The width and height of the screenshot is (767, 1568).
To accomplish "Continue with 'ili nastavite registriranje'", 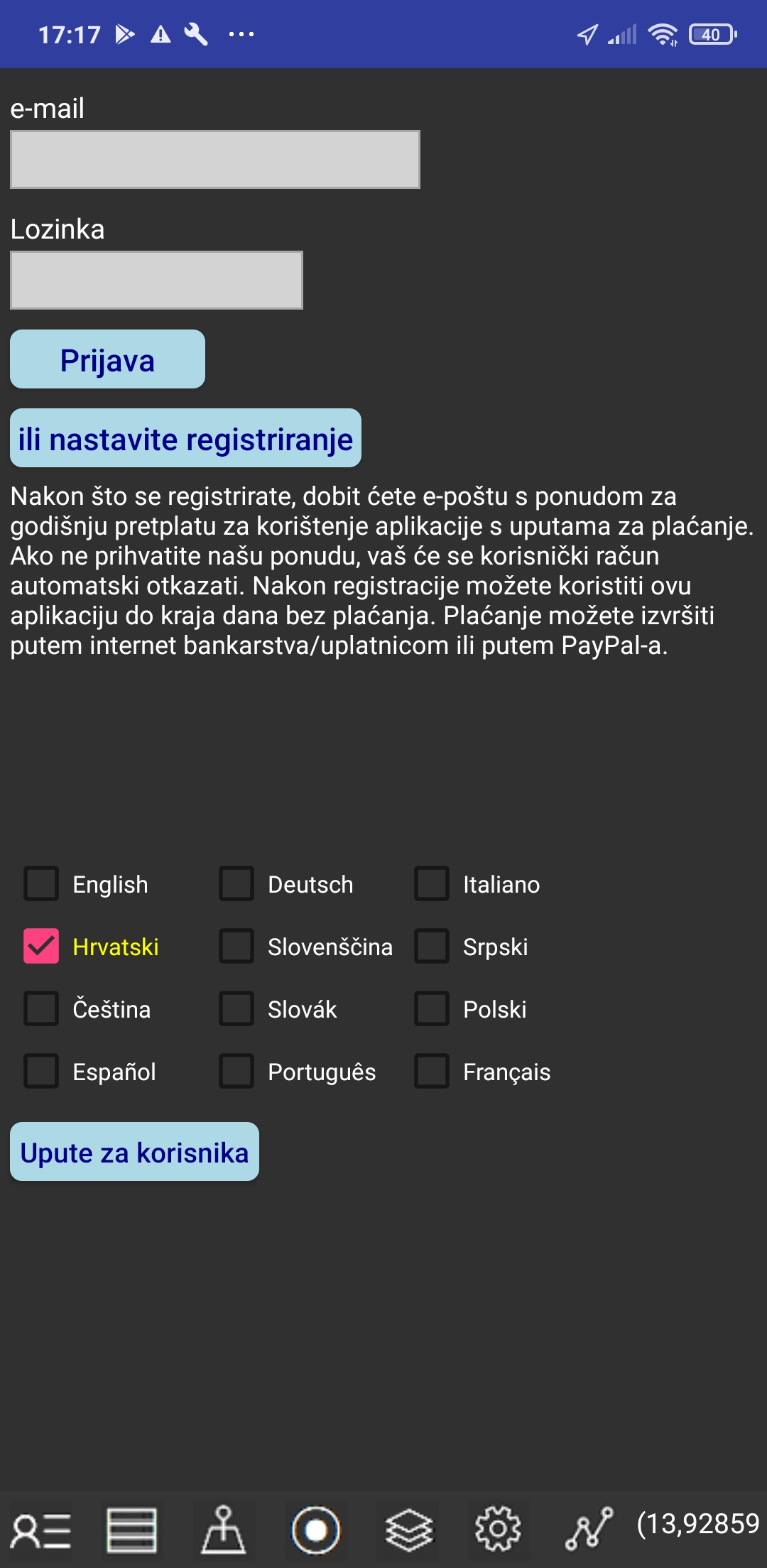I will pyautogui.click(x=185, y=438).
